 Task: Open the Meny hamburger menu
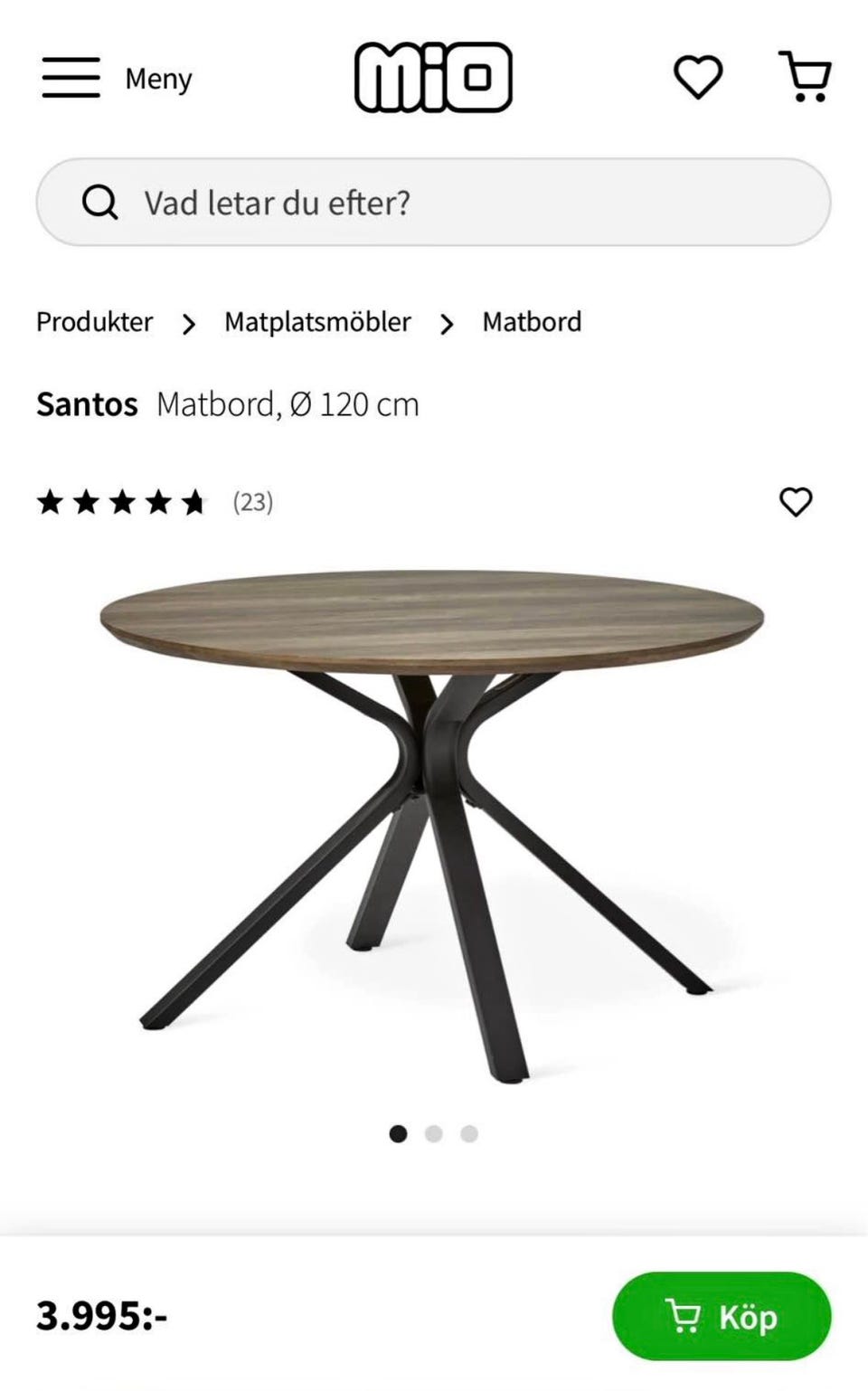116,78
